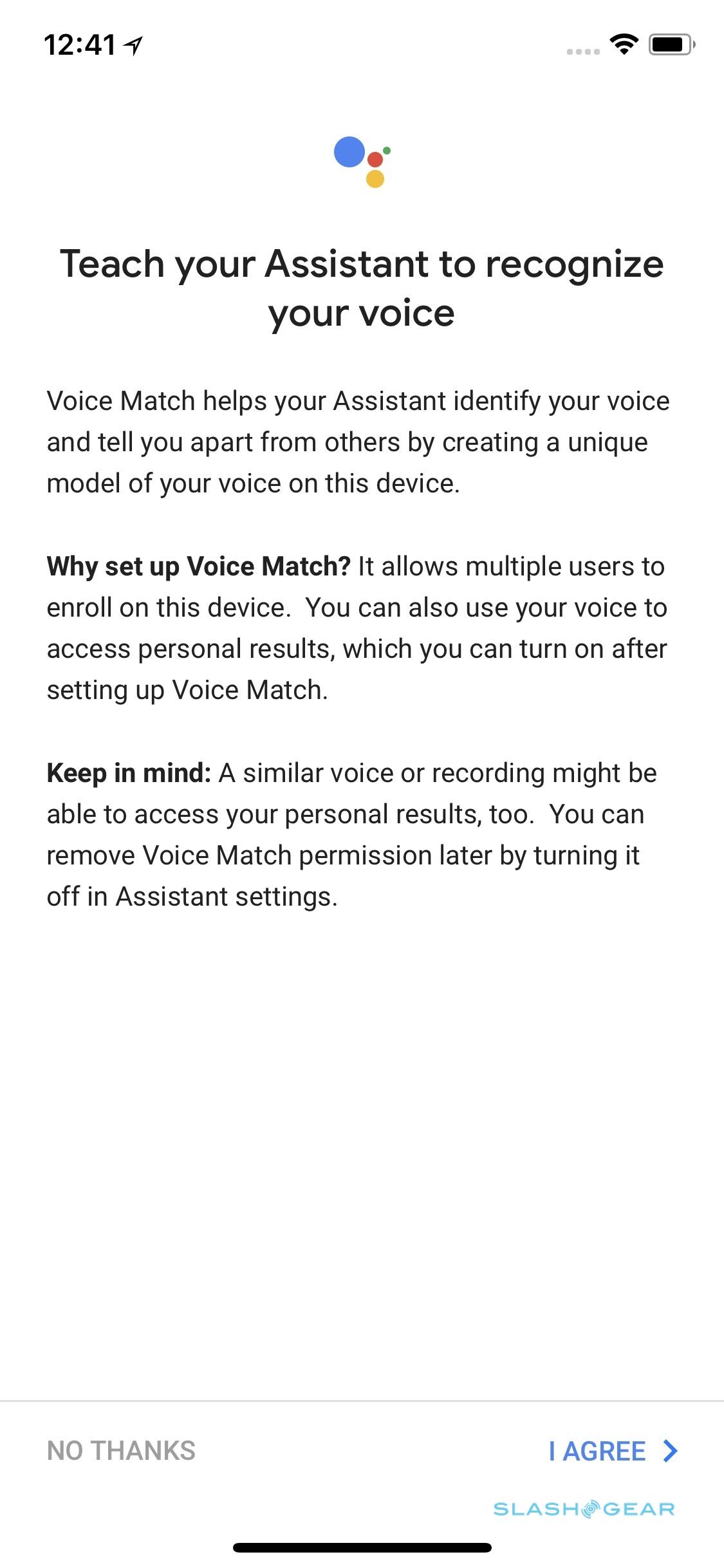Accept Voice Match with I Agree
This screenshot has width=724, height=1568.
611,1451
